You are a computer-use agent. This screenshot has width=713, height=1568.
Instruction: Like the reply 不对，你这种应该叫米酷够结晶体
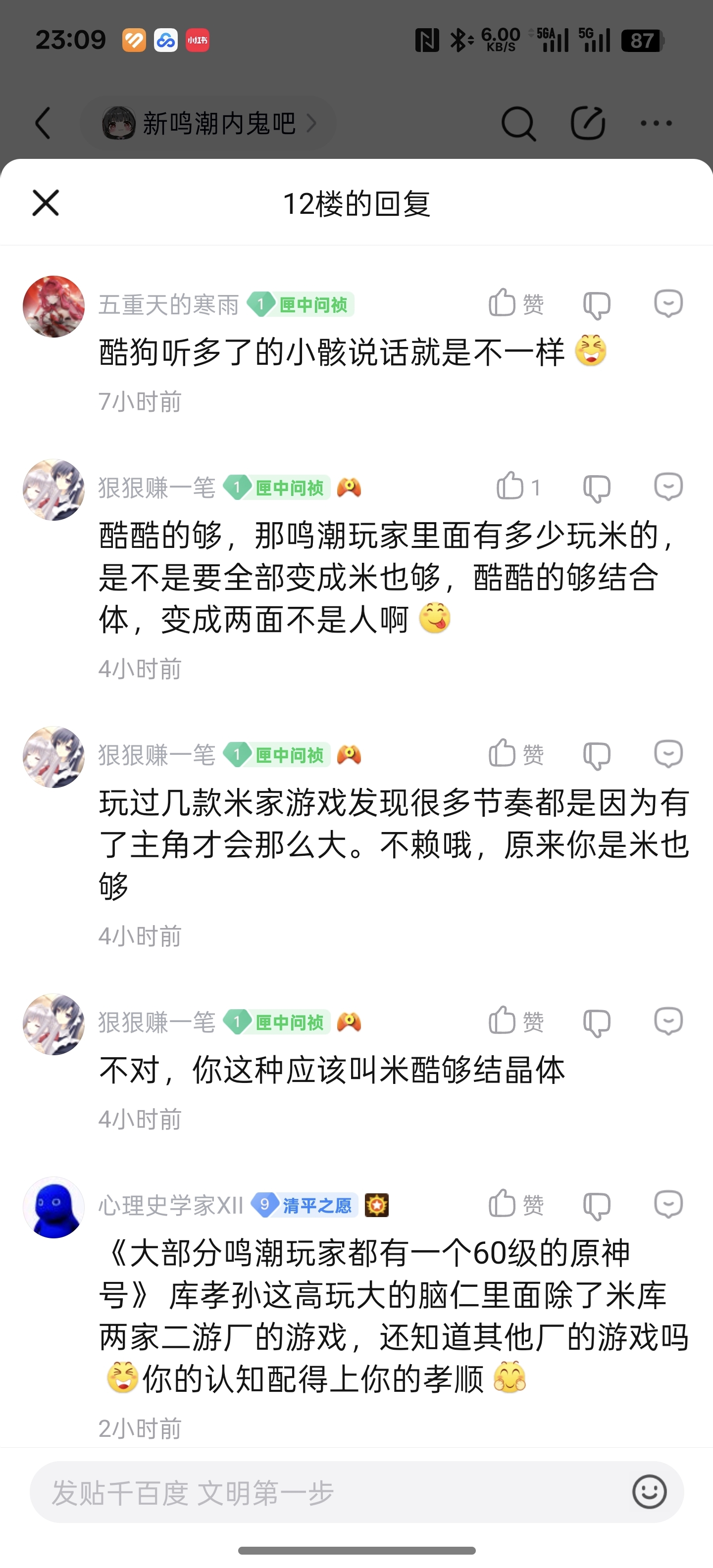(x=515, y=1022)
